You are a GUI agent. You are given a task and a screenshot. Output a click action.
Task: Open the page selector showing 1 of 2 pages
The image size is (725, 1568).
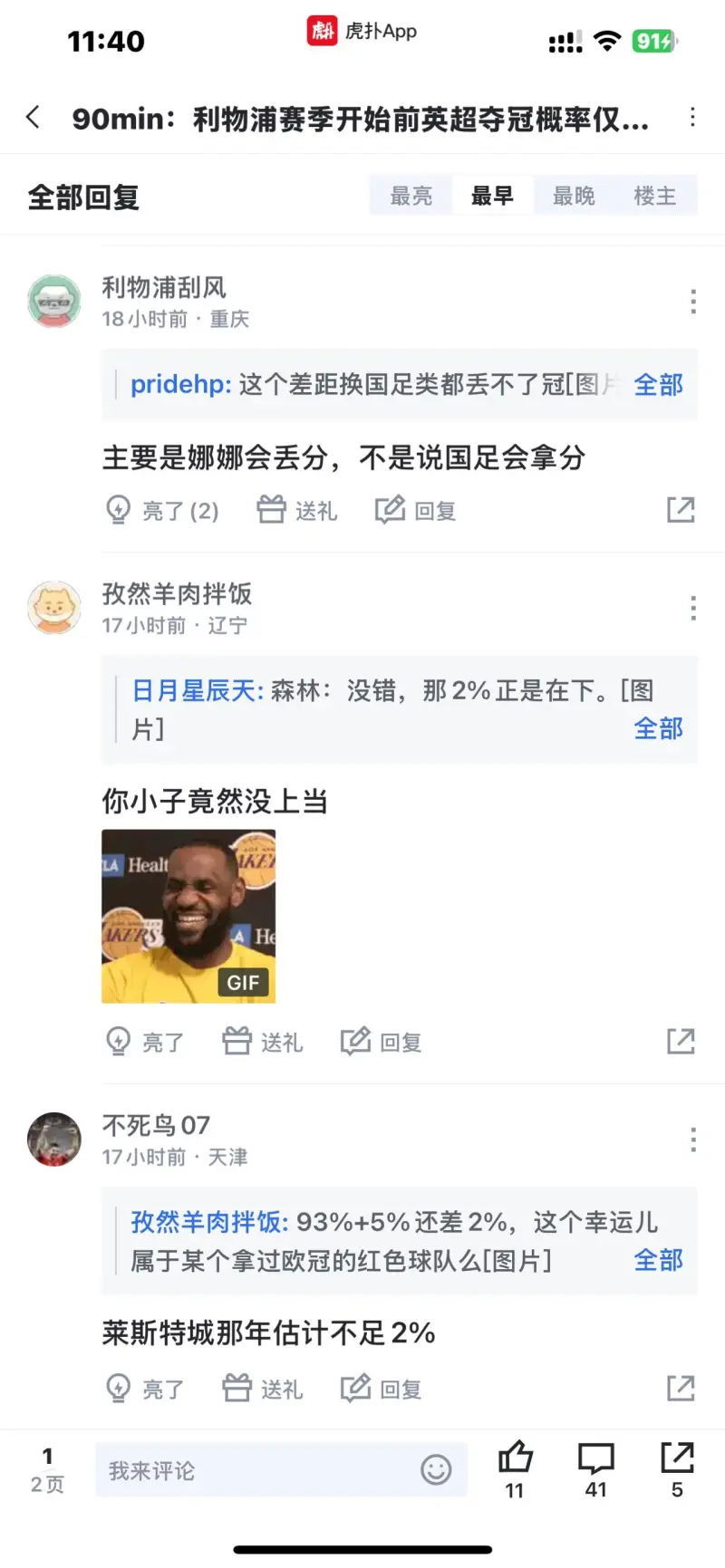(47, 1469)
